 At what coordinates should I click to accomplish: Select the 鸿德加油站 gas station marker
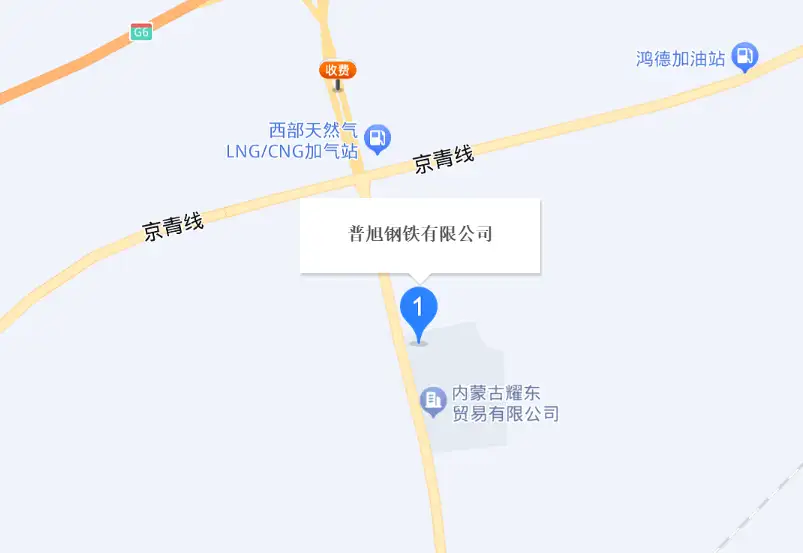coord(745,58)
